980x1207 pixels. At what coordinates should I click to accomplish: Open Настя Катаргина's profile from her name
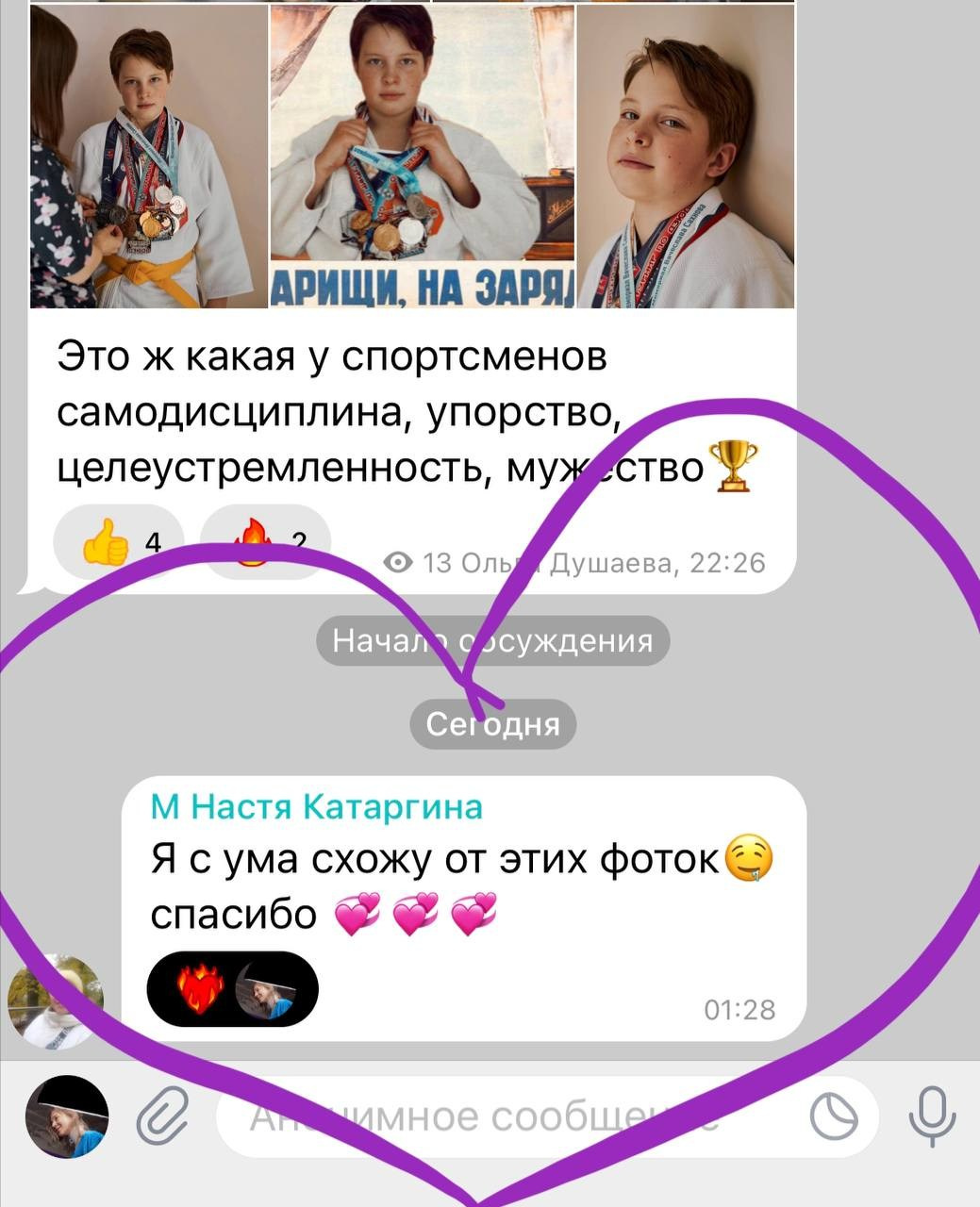317,807
